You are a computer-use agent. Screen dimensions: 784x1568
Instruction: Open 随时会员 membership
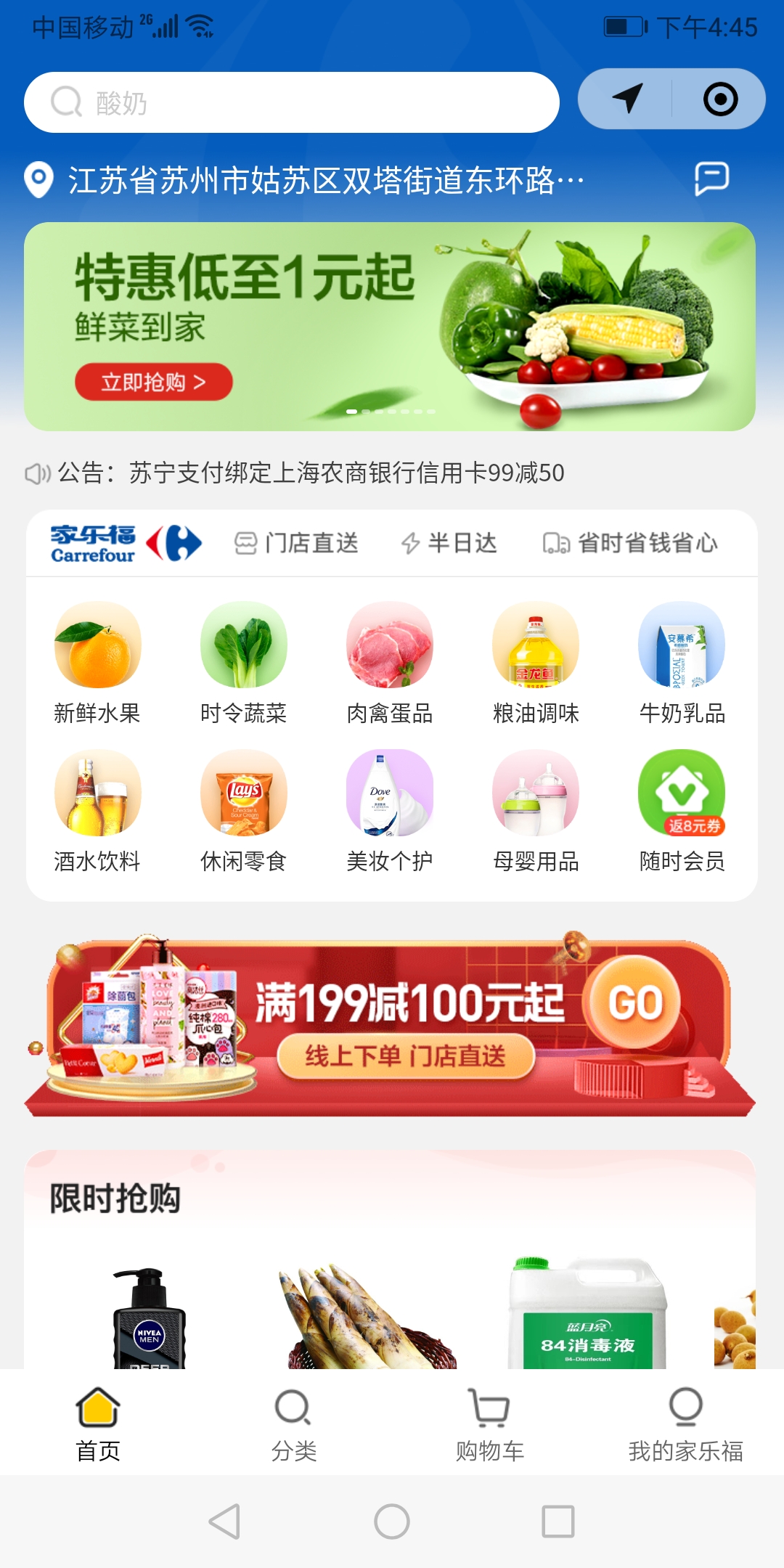682,810
